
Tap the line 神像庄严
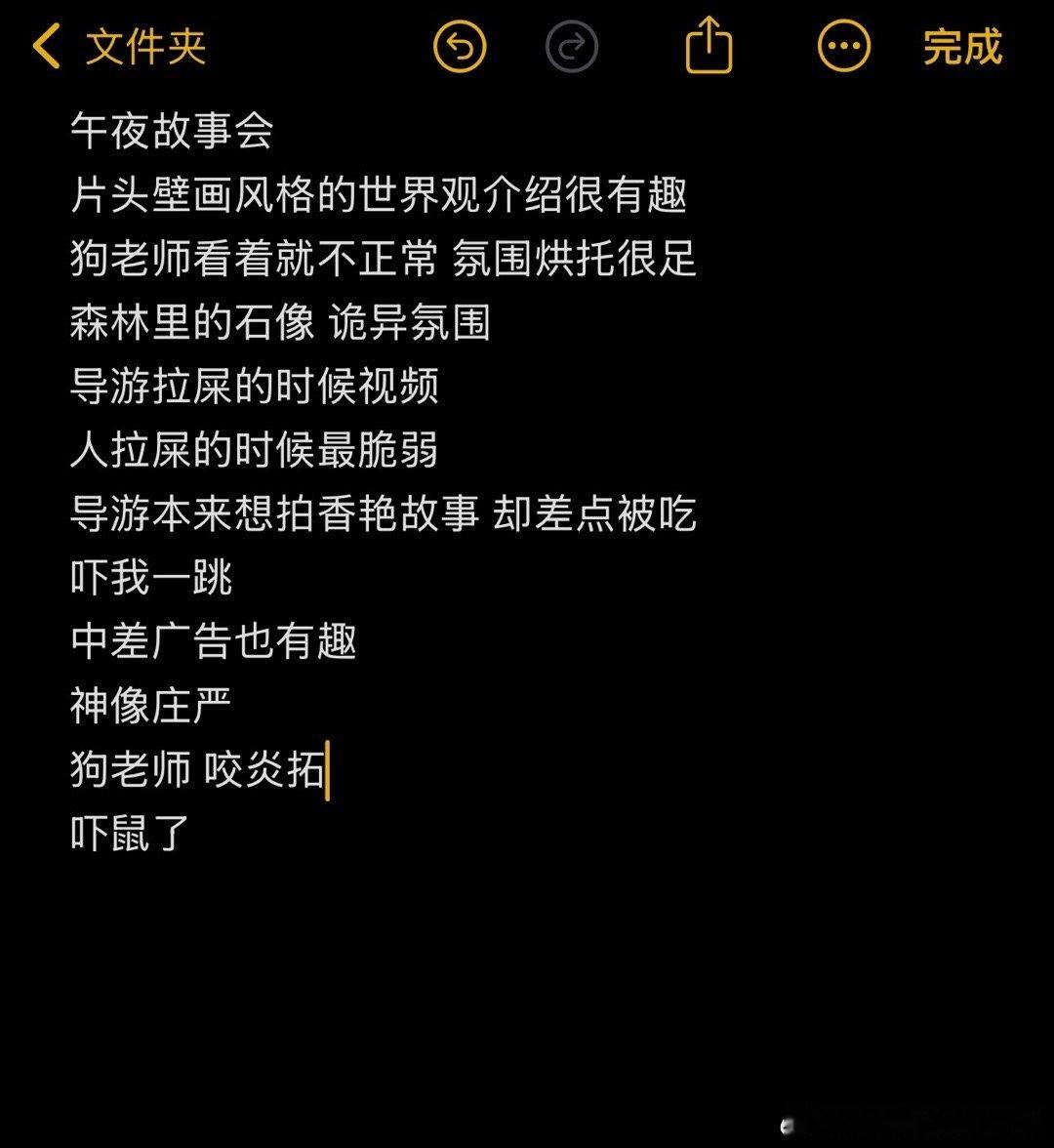pyautogui.click(x=151, y=705)
